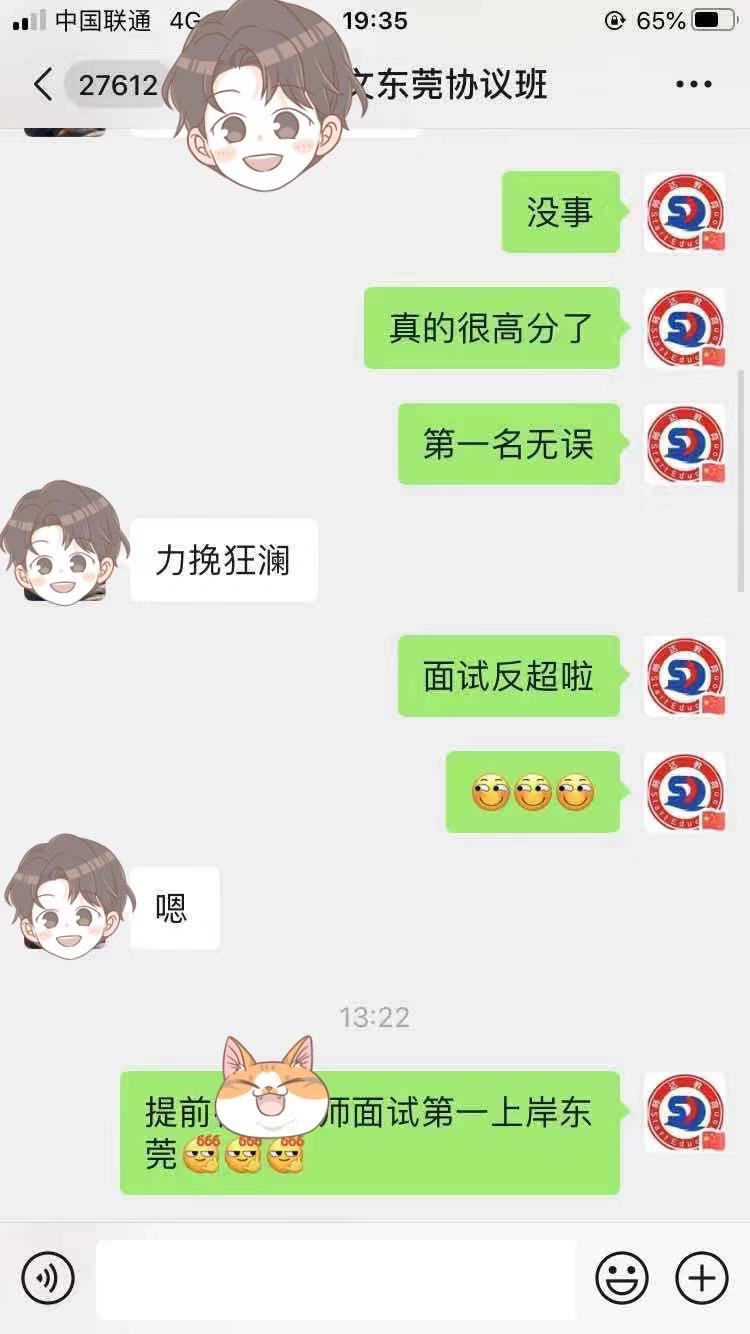Go back to the chat list
750x1334 pixels.
[x=42, y=85]
